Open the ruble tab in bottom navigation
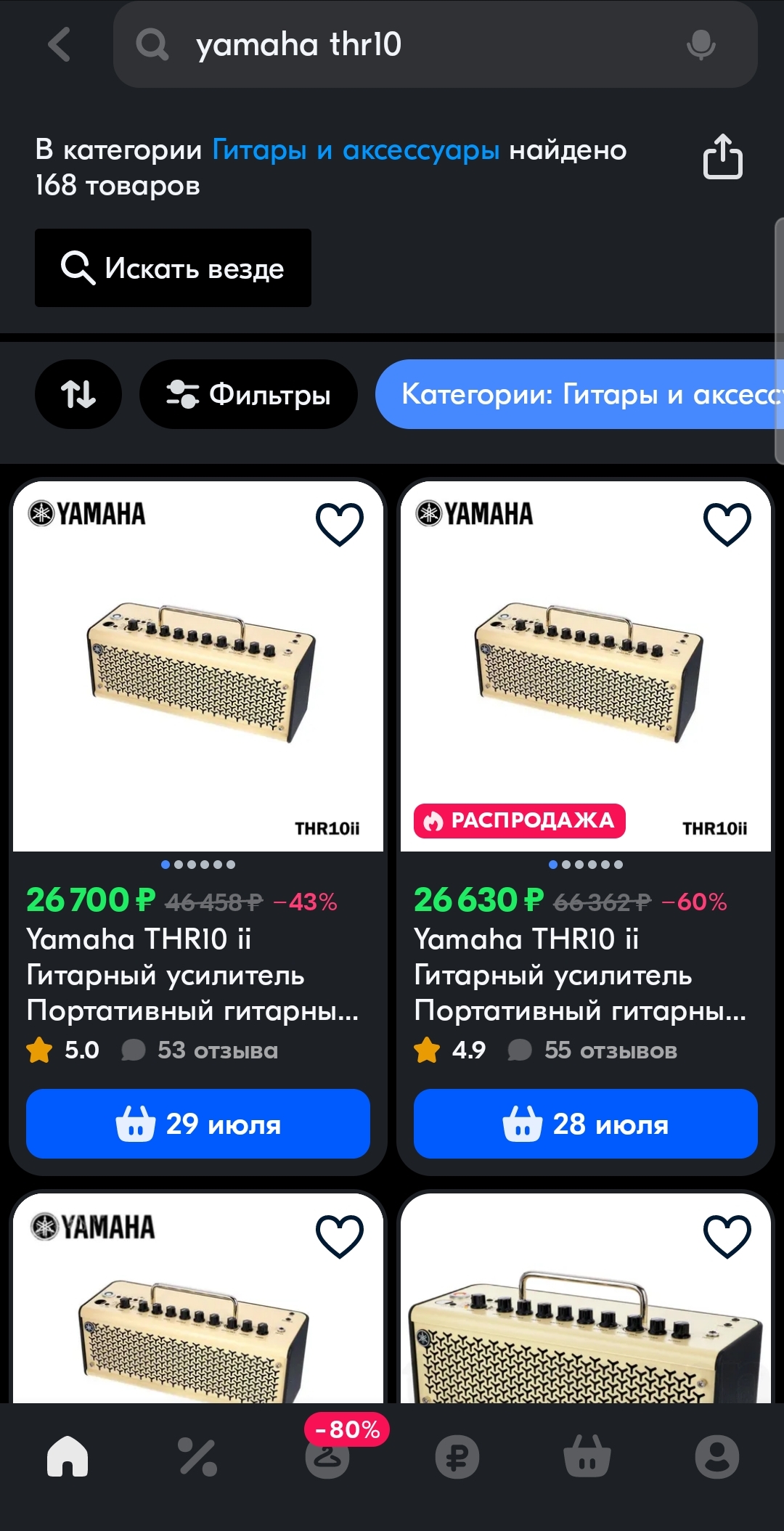 click(457, 1457)
